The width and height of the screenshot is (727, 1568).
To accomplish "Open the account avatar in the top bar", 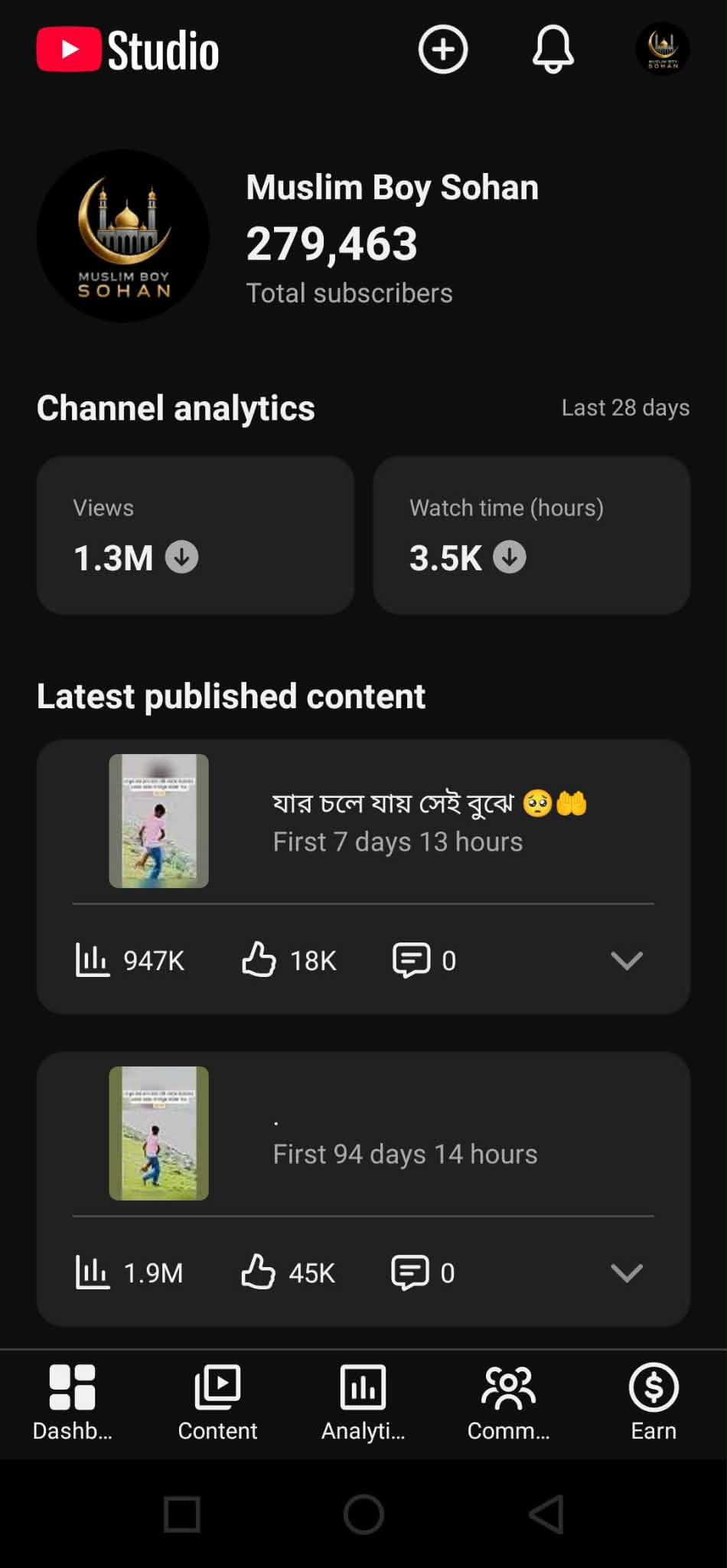I will (x=663, y=49).
